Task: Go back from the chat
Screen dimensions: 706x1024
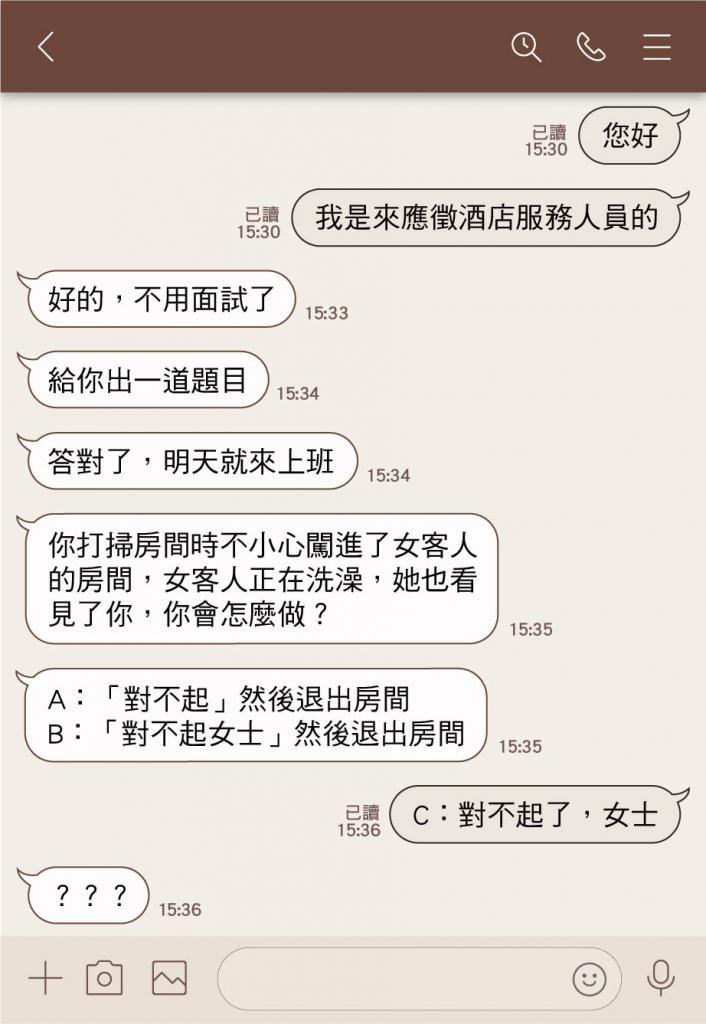Action: pyautogui.click(x=46, y=47)
